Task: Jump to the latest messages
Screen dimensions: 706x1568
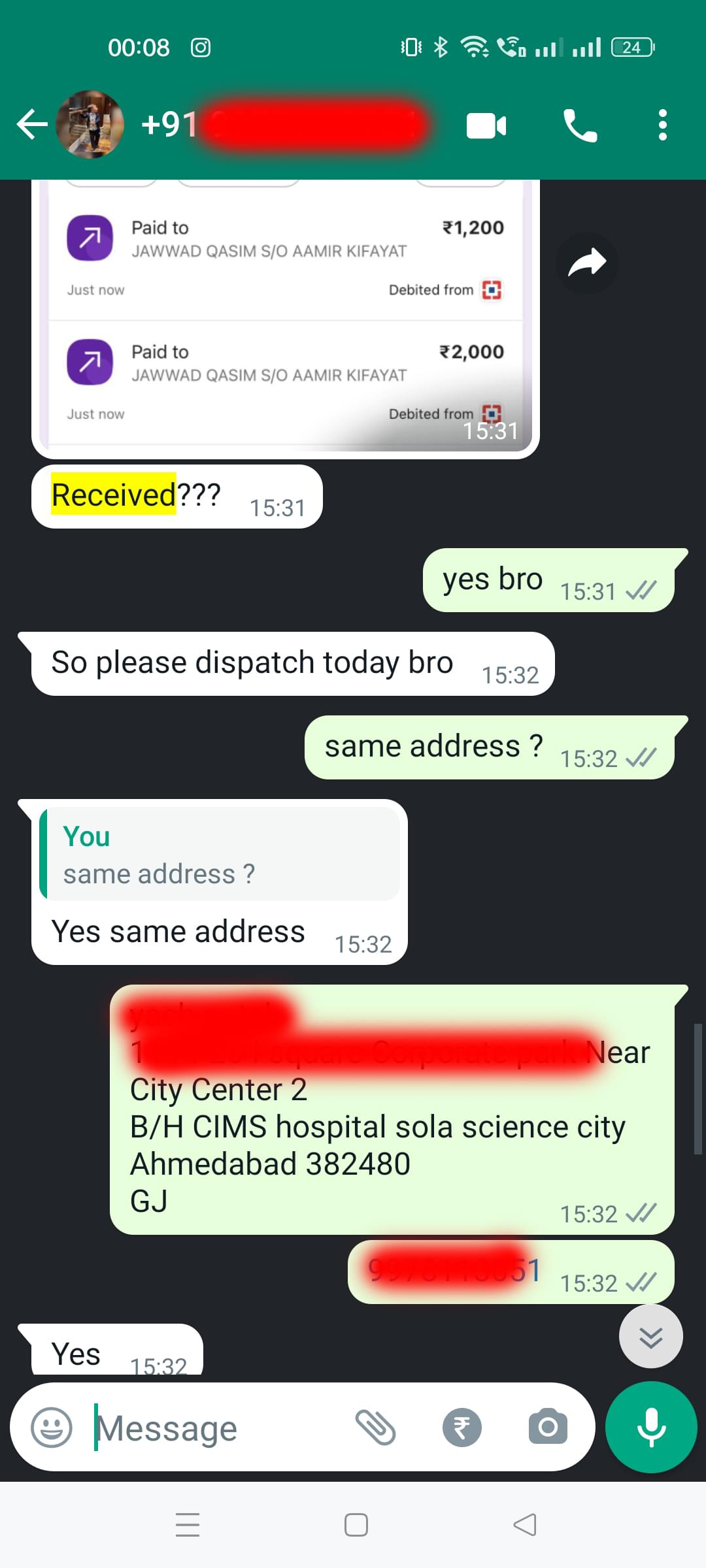Action: (x=650, y=1337)
